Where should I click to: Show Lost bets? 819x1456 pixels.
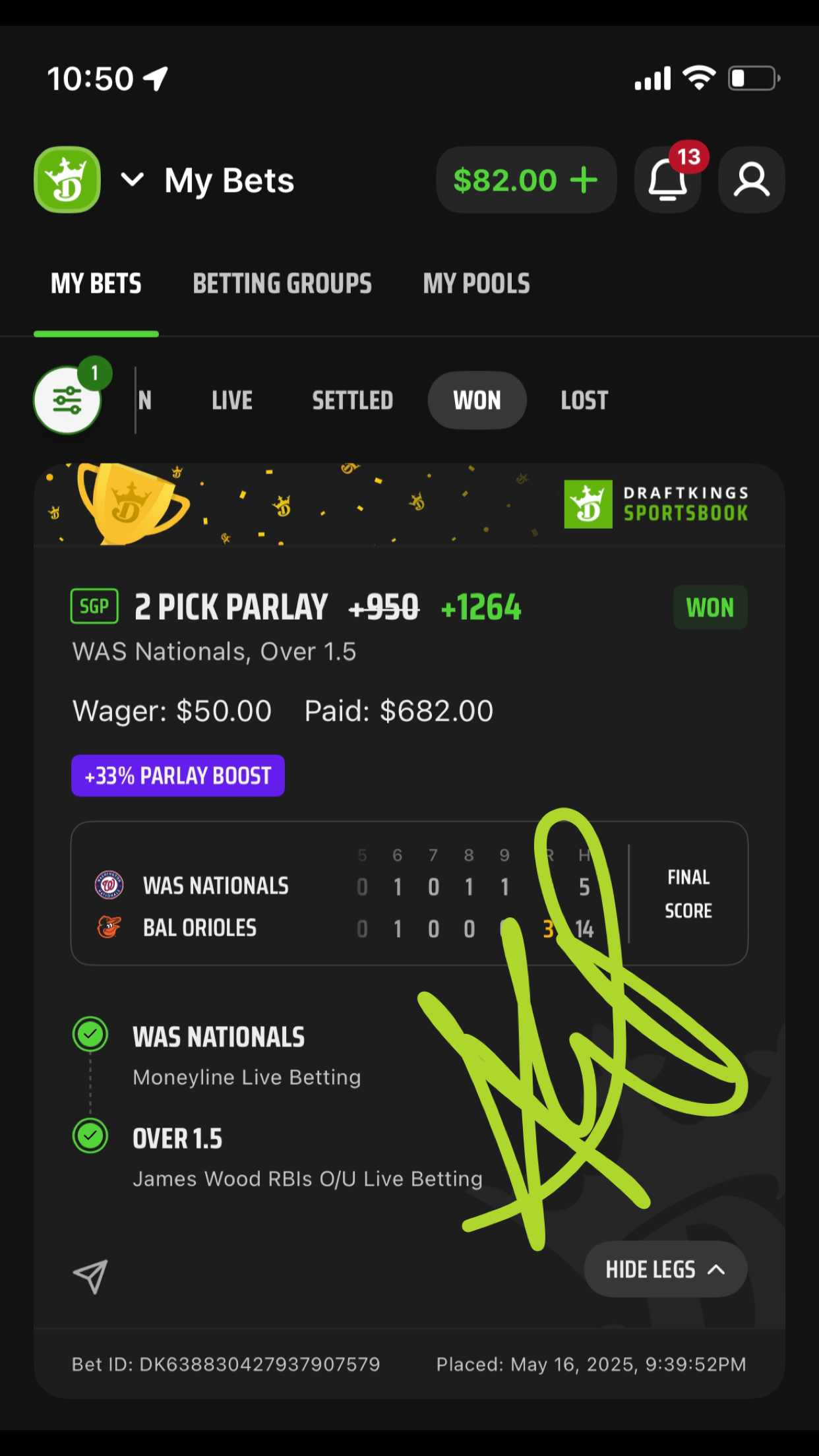pyautogui.click(x=584, y=400)
